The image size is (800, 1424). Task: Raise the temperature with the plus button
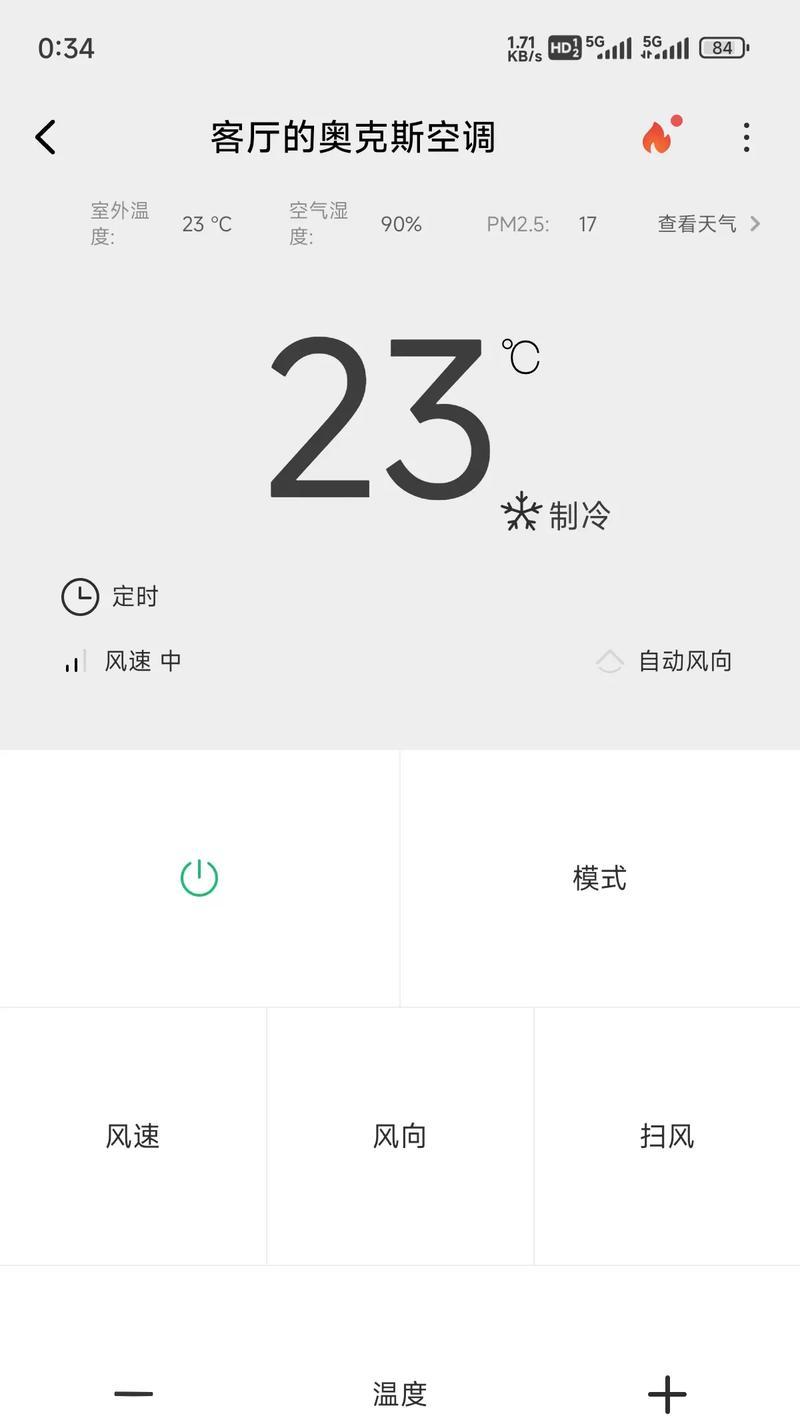coord(667,1393)
